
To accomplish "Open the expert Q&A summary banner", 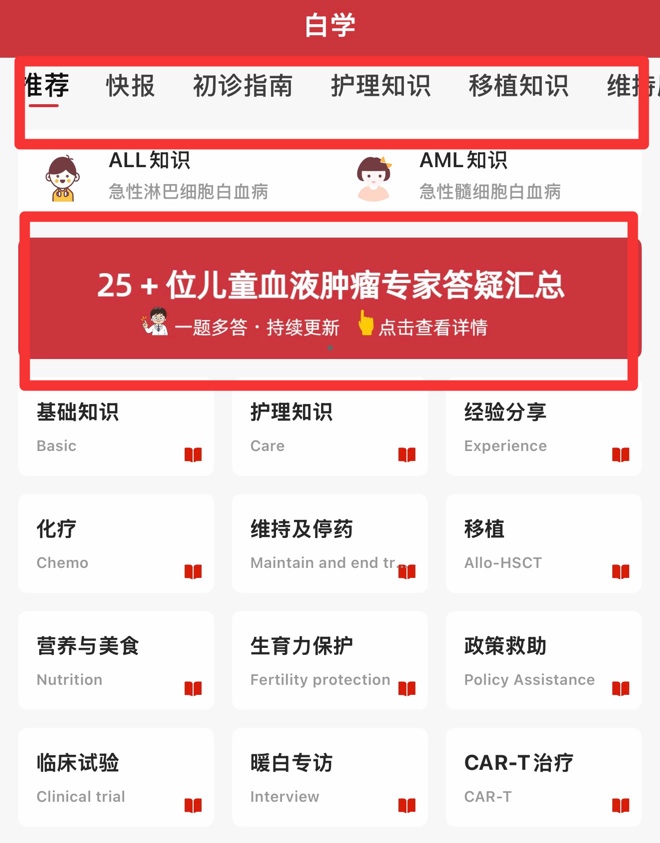I will (330, 299).
